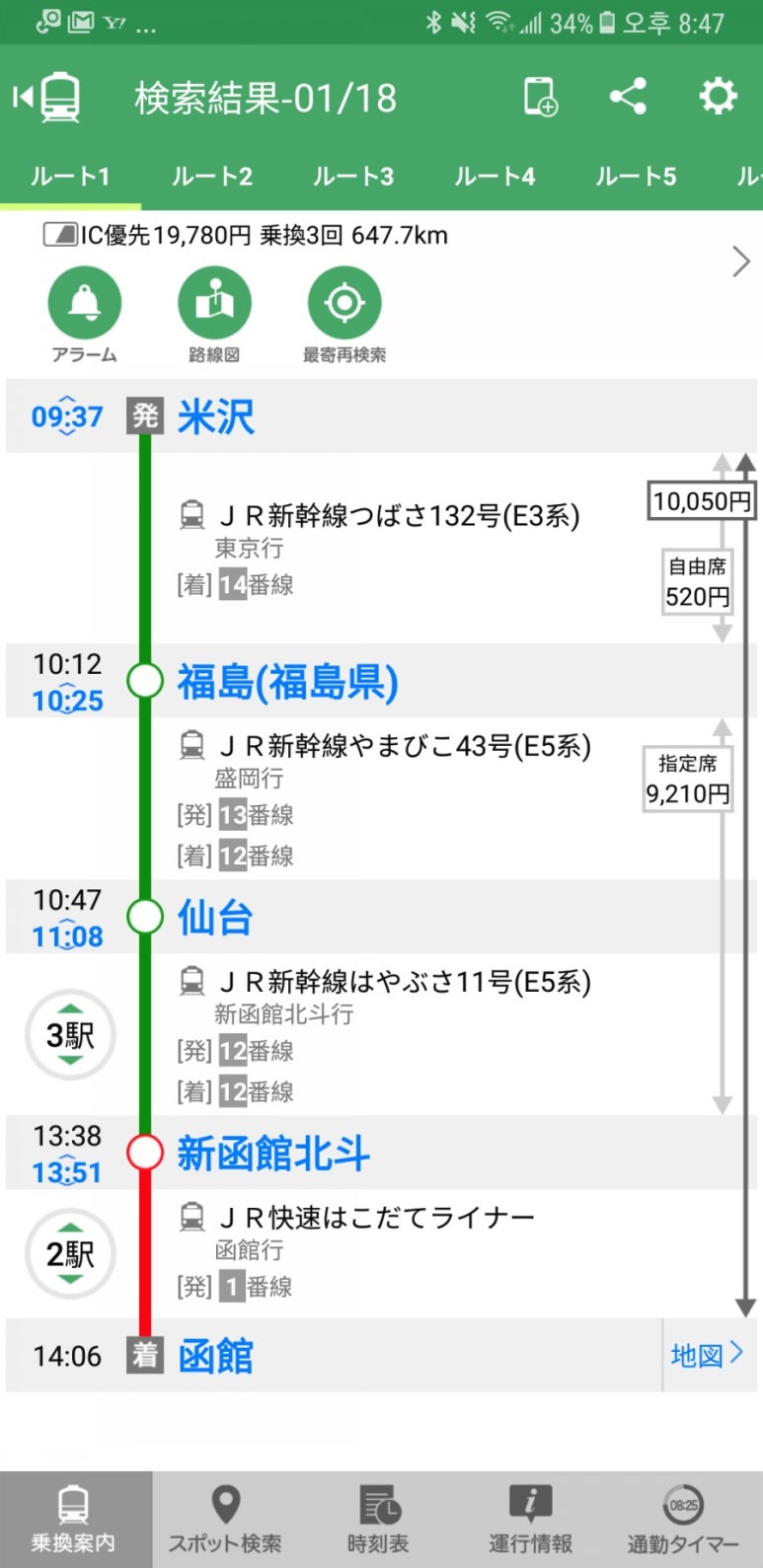The height and width of the screenshot is (1568, 763).
Task: Open the 路線図 route map
Action: coord(213,315)
